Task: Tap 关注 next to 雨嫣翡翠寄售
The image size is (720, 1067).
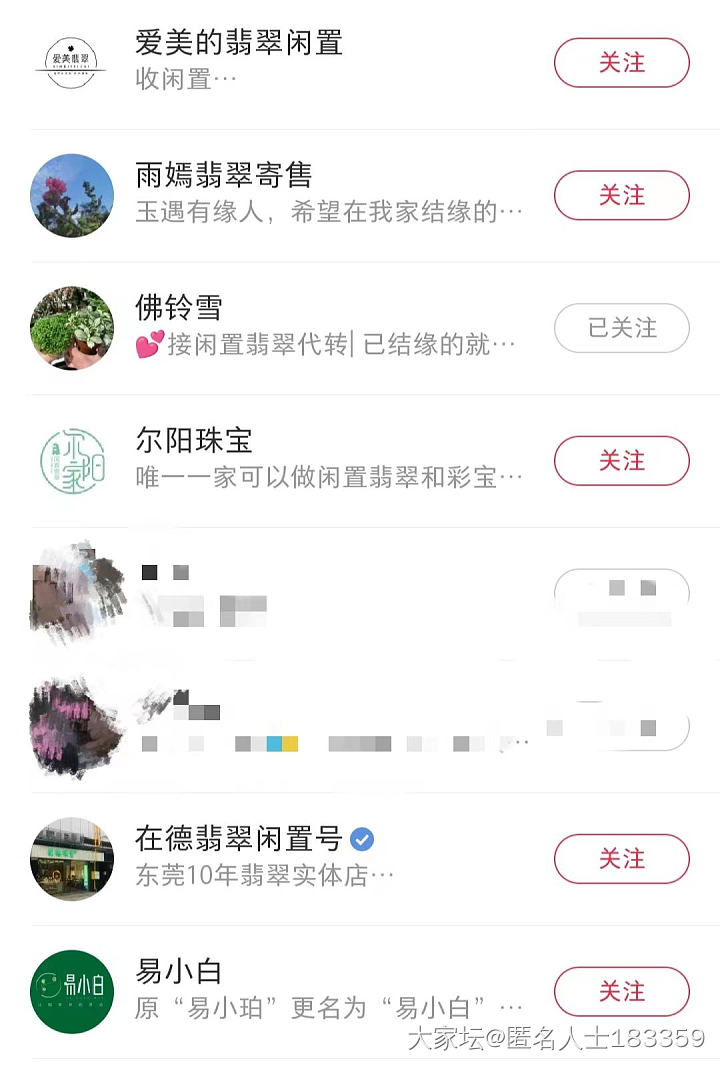Action: (621, 195)
